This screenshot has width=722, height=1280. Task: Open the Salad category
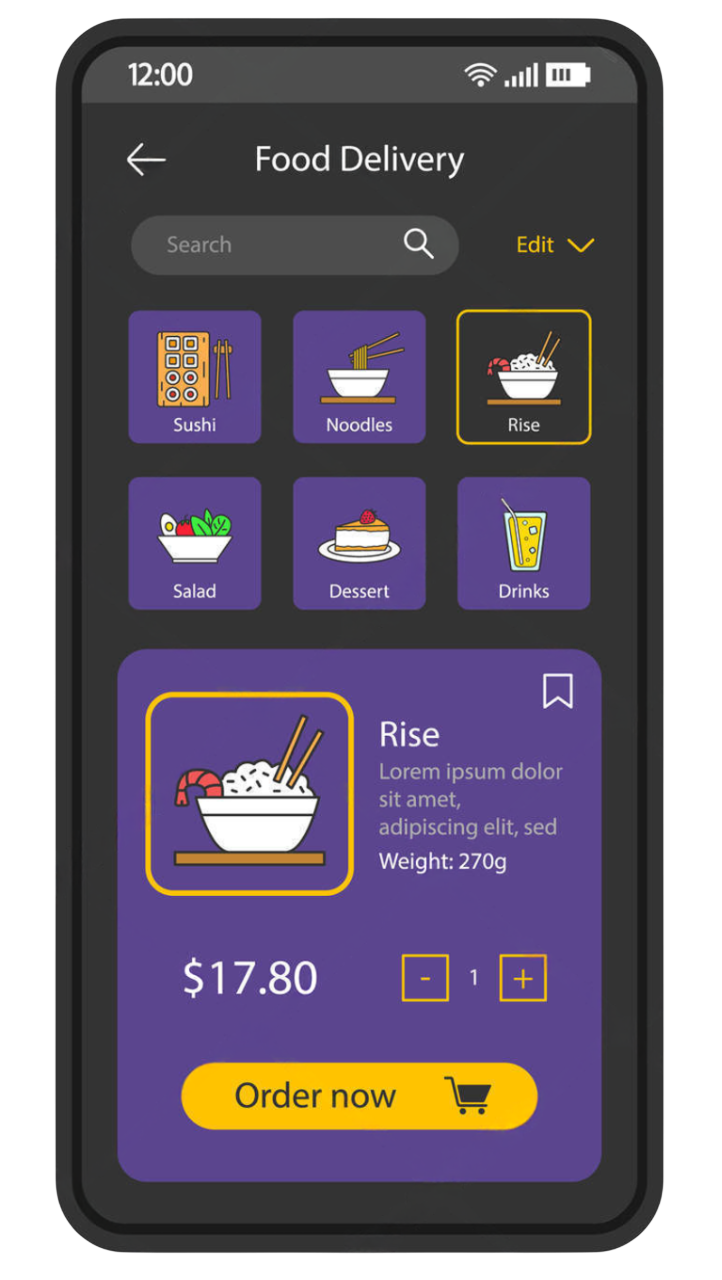195,543
